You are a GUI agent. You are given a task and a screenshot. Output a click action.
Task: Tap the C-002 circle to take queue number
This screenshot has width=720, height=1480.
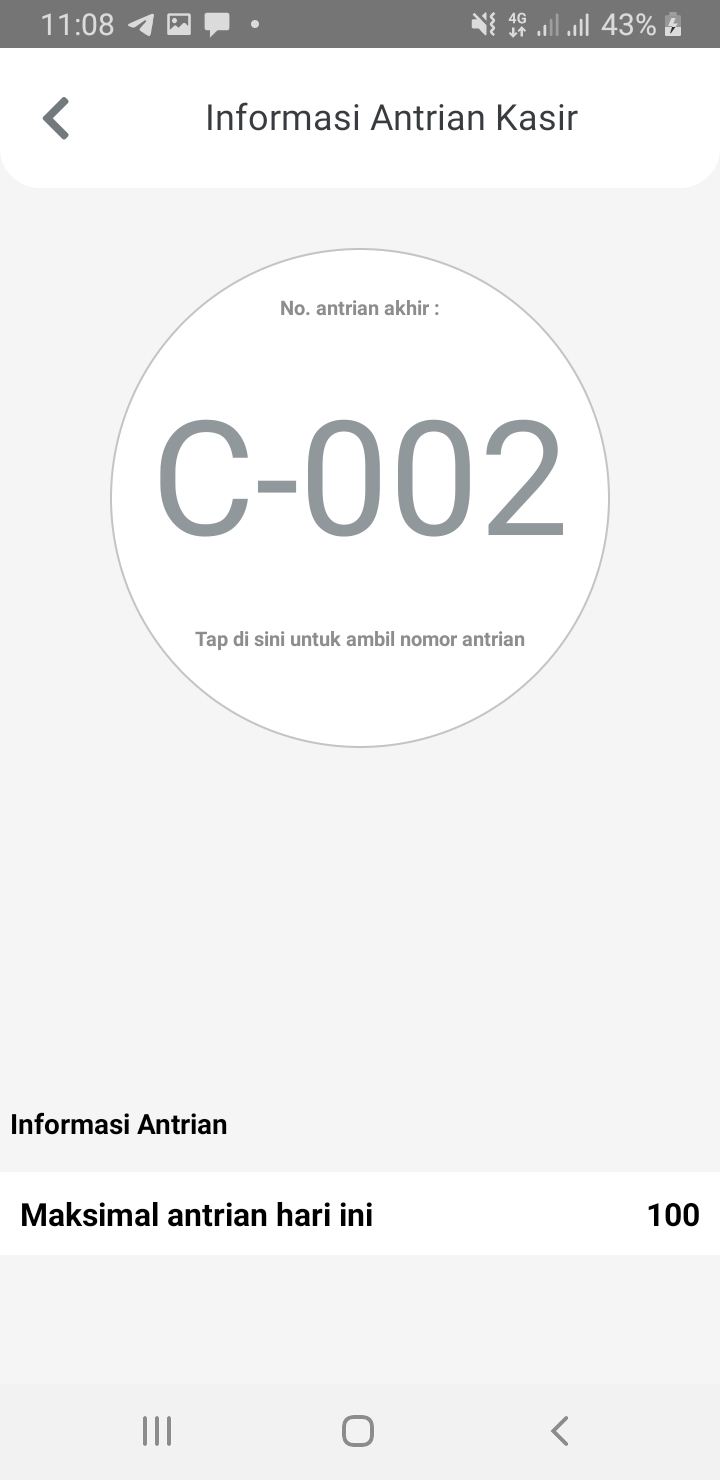[x=360, y=498]
